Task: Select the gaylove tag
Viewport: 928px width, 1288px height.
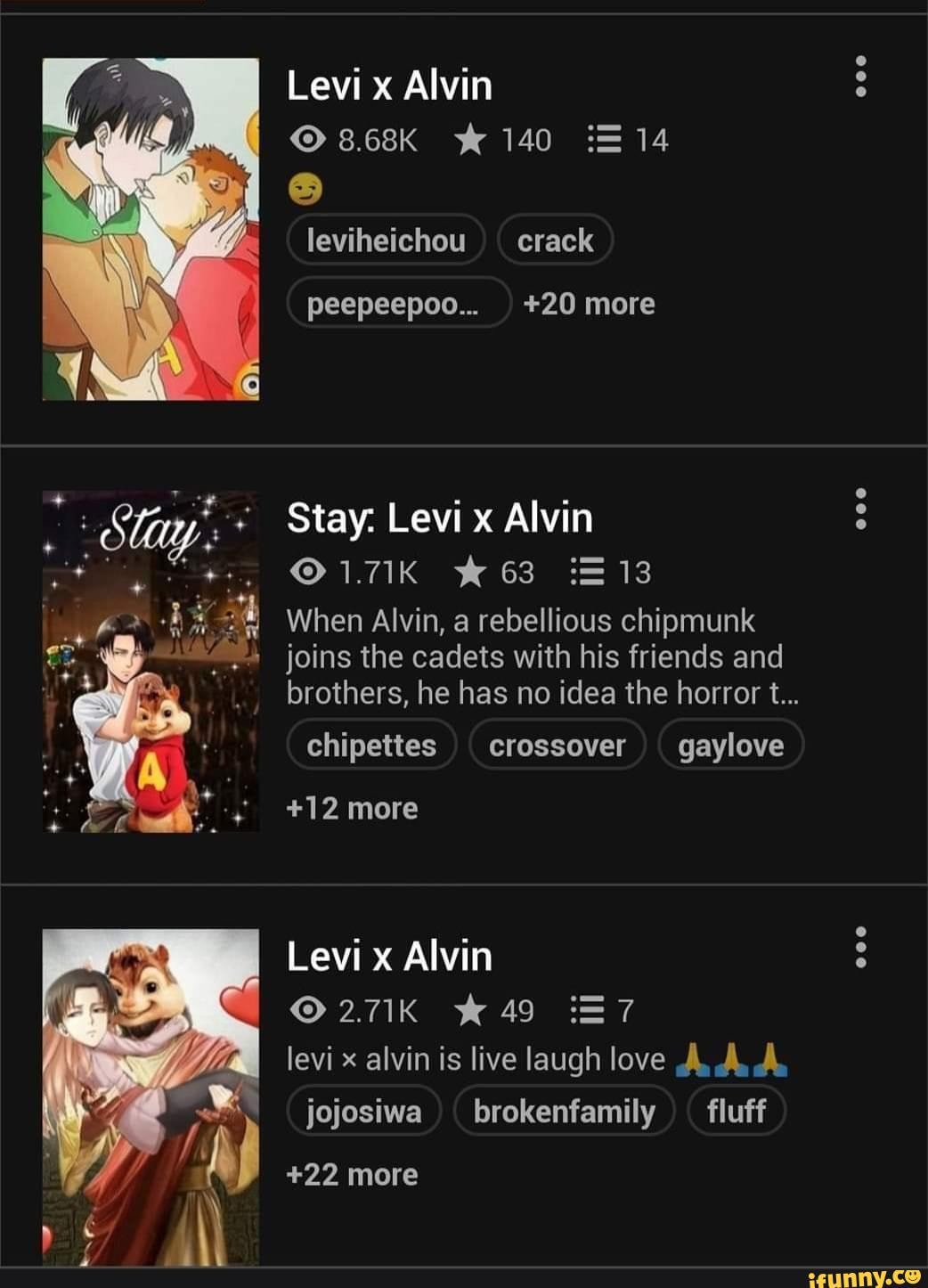Action: tap(730, 744)
